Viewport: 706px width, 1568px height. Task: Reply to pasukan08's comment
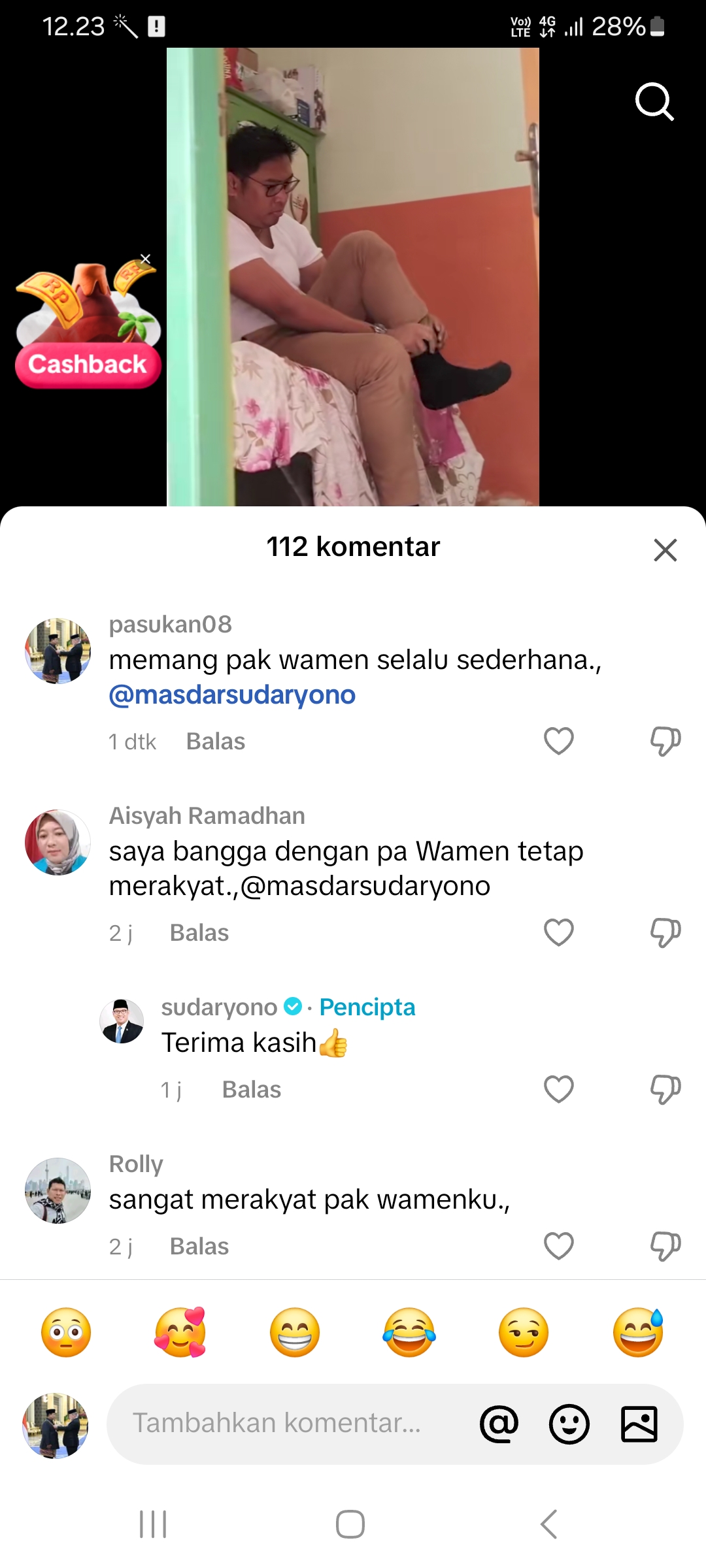coord(216,742)
